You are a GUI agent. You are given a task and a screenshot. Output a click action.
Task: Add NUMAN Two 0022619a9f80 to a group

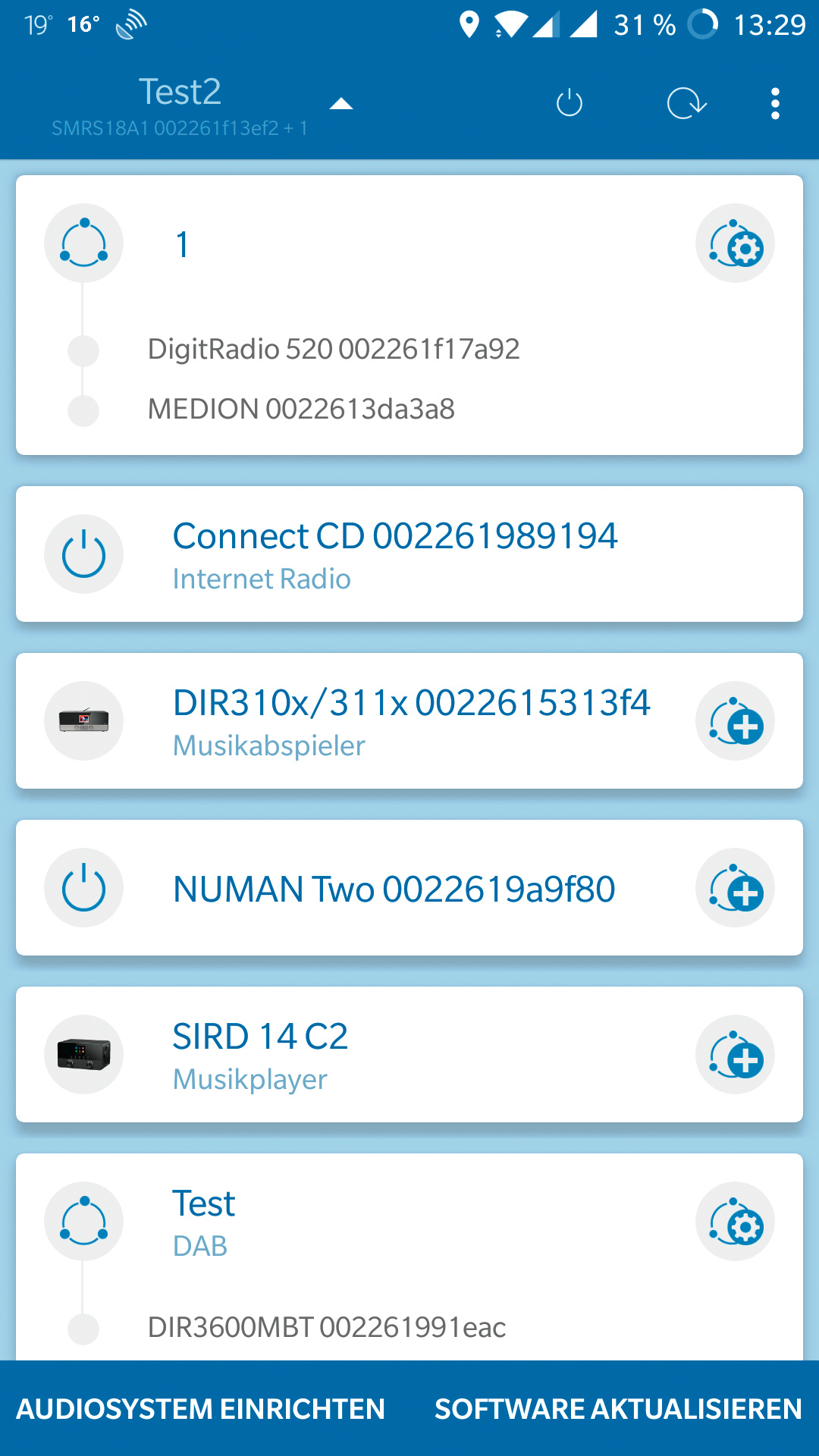coord(735,888)
